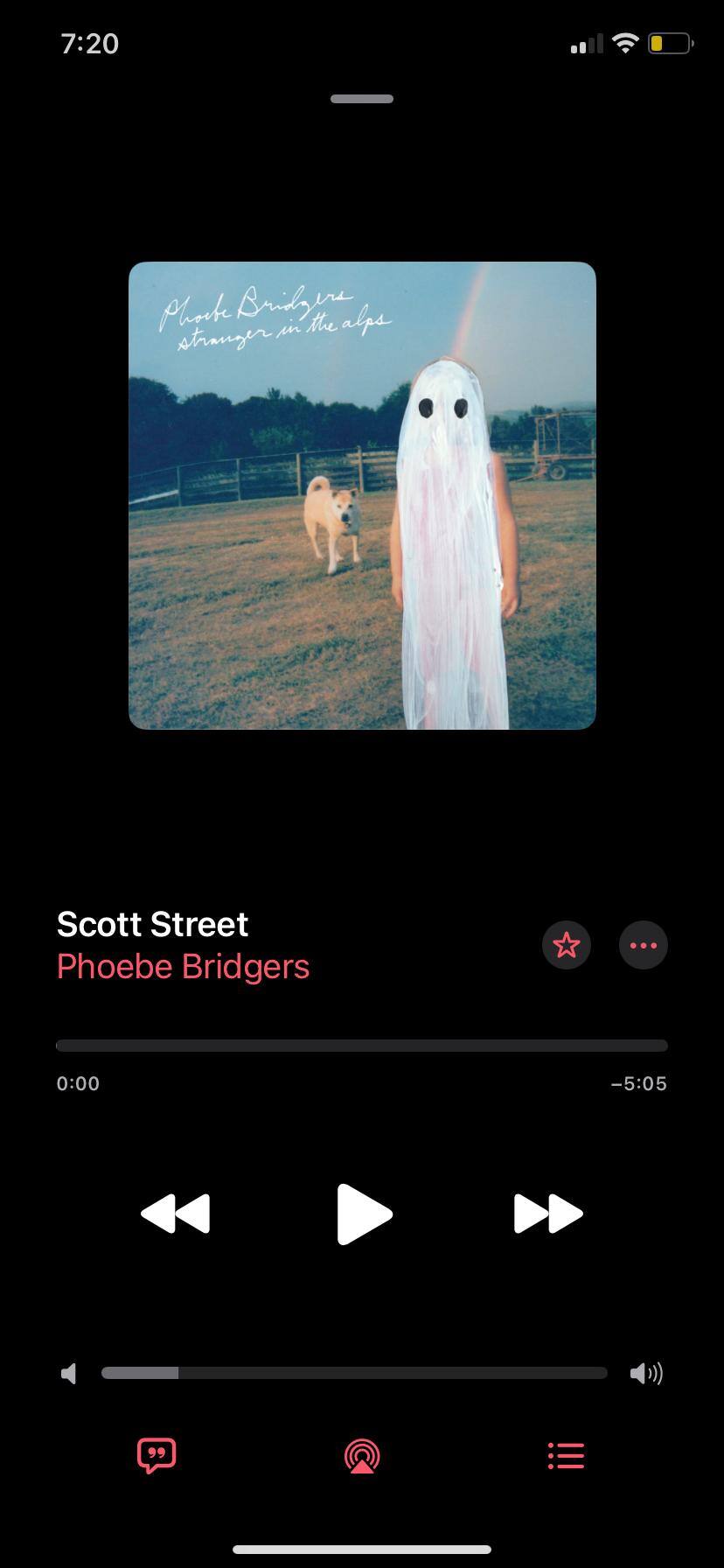Tap the playback progress bar

[362, 1046]
